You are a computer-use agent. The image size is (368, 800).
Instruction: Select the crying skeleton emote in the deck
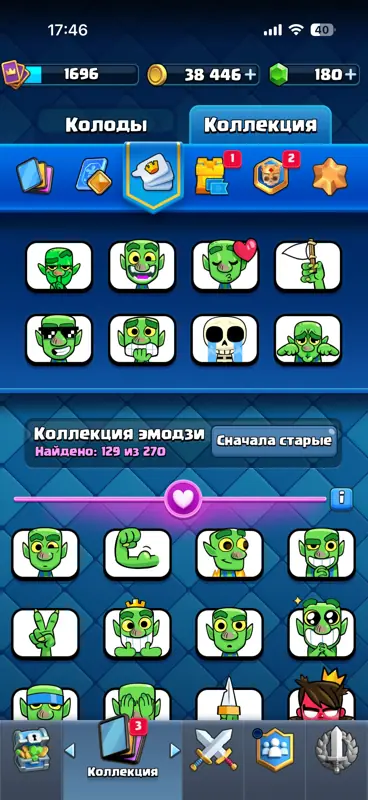[225, 339]
